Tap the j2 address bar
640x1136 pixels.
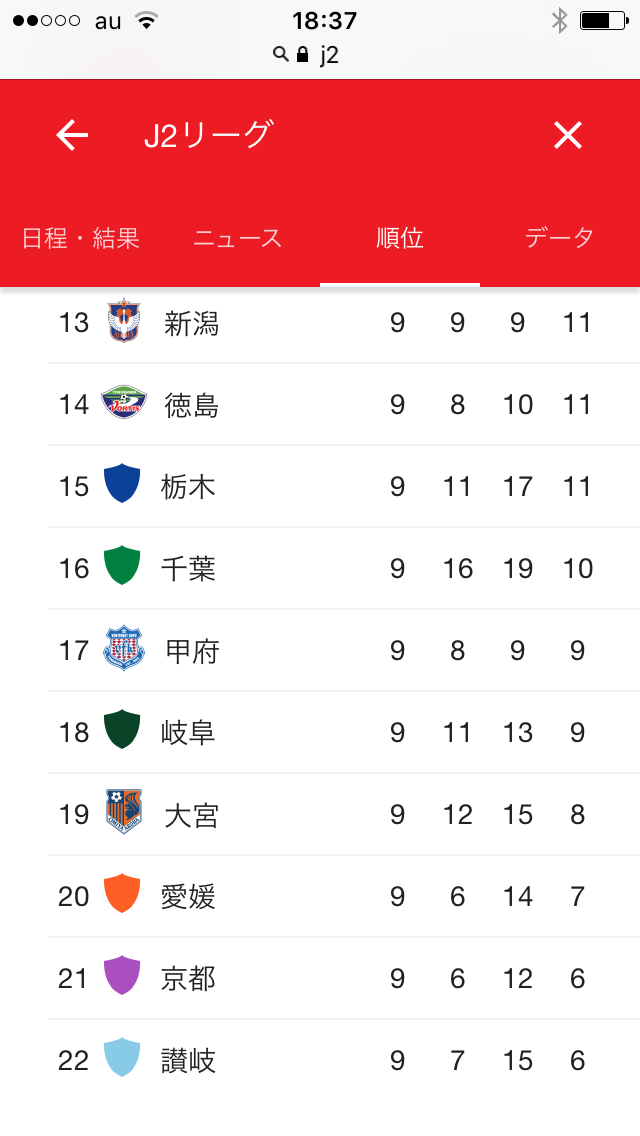320,54
